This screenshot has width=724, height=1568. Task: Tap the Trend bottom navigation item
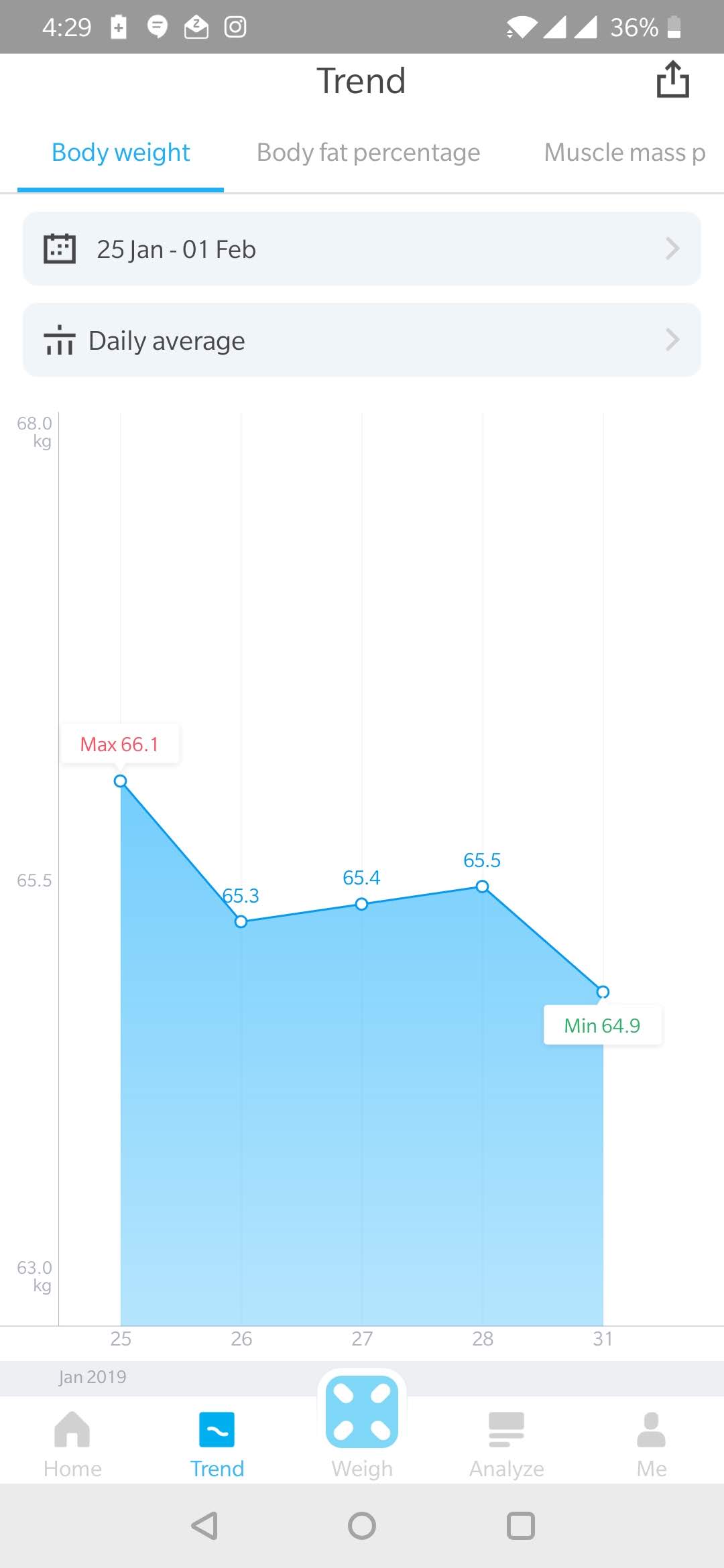pyautogui.click(x=217, y=1444)
